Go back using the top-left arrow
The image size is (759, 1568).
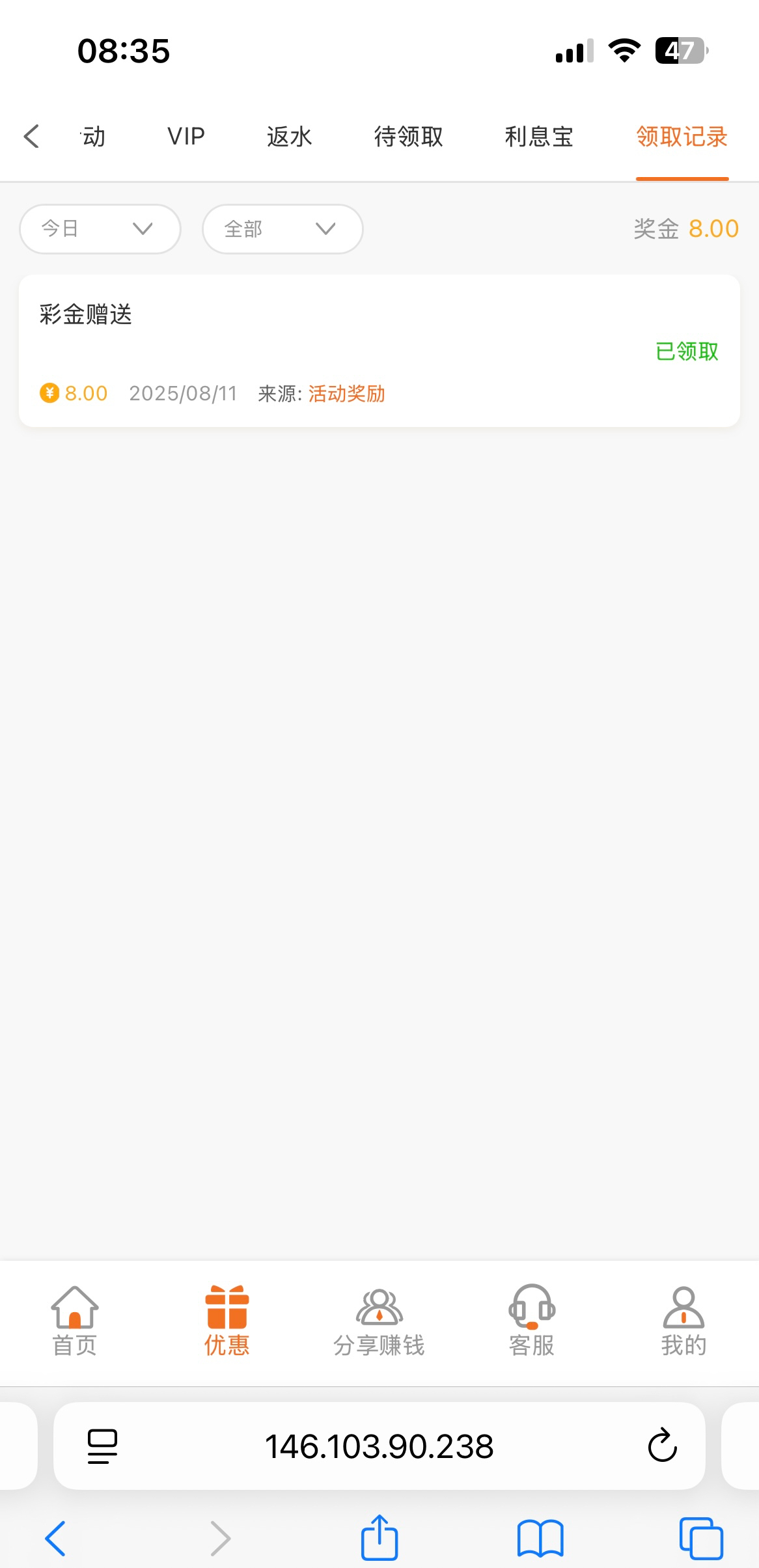(31, 137)
